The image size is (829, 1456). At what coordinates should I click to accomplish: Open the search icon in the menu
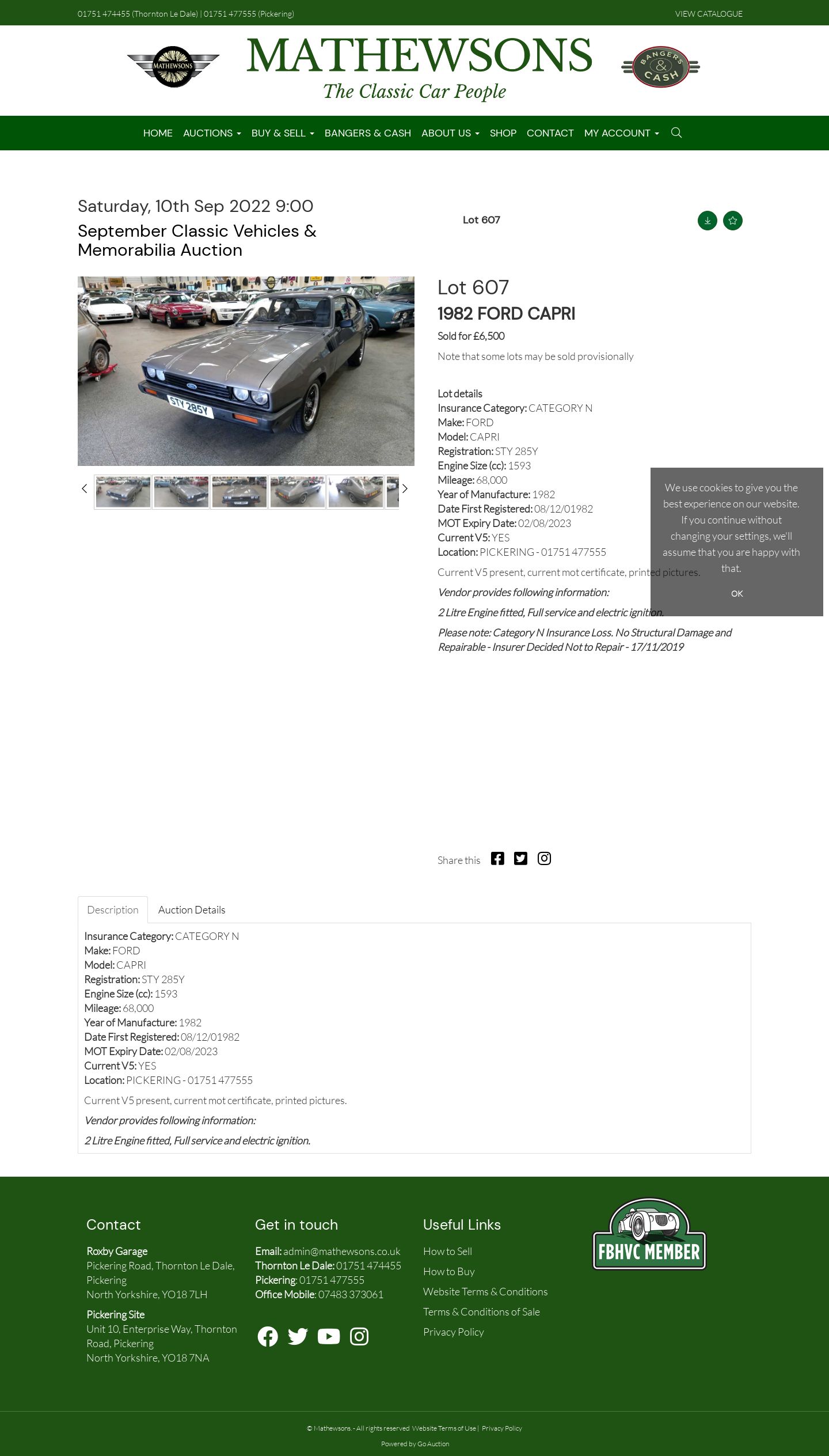pos(676,133)
